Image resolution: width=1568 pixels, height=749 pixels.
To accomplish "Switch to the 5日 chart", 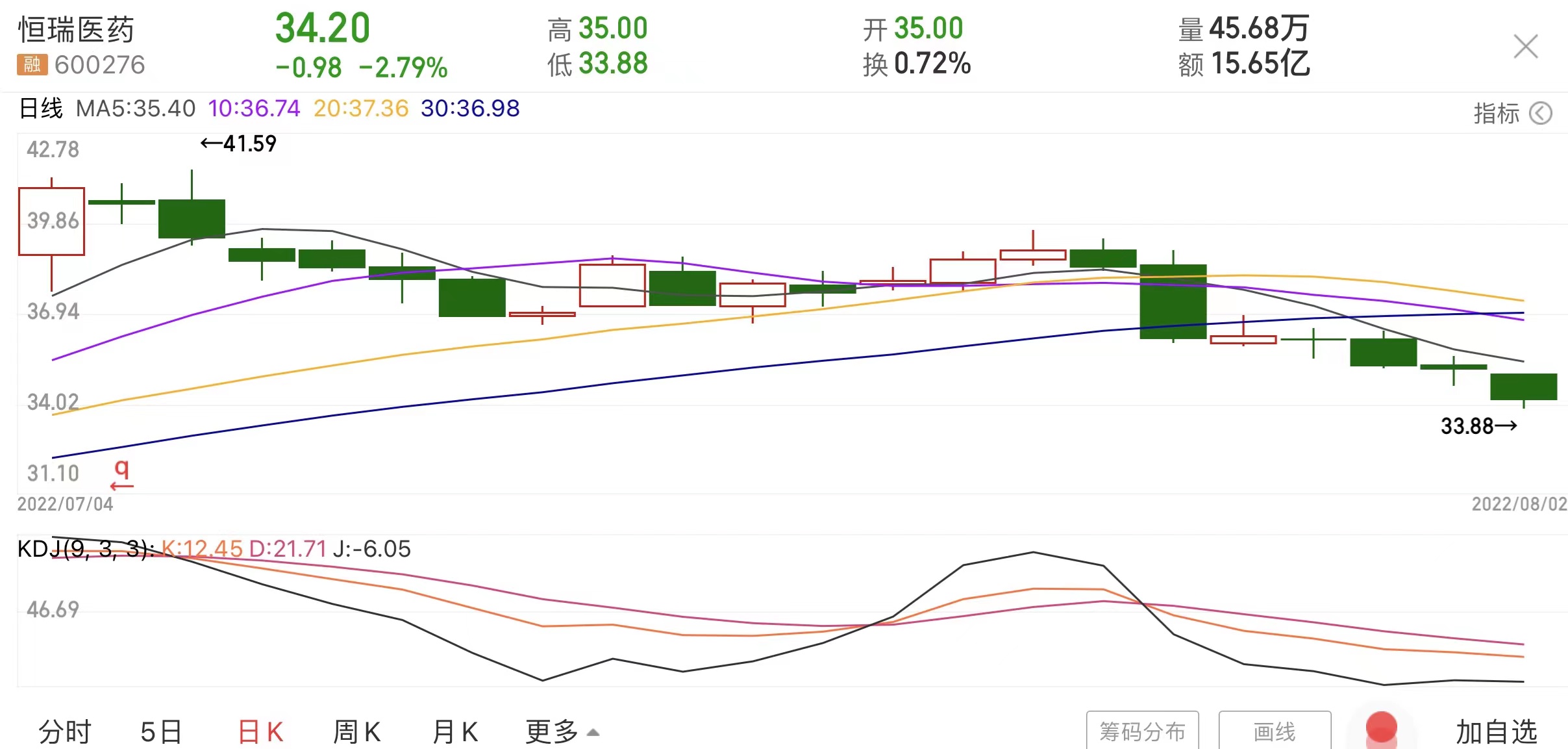I will tap(161, 732).
